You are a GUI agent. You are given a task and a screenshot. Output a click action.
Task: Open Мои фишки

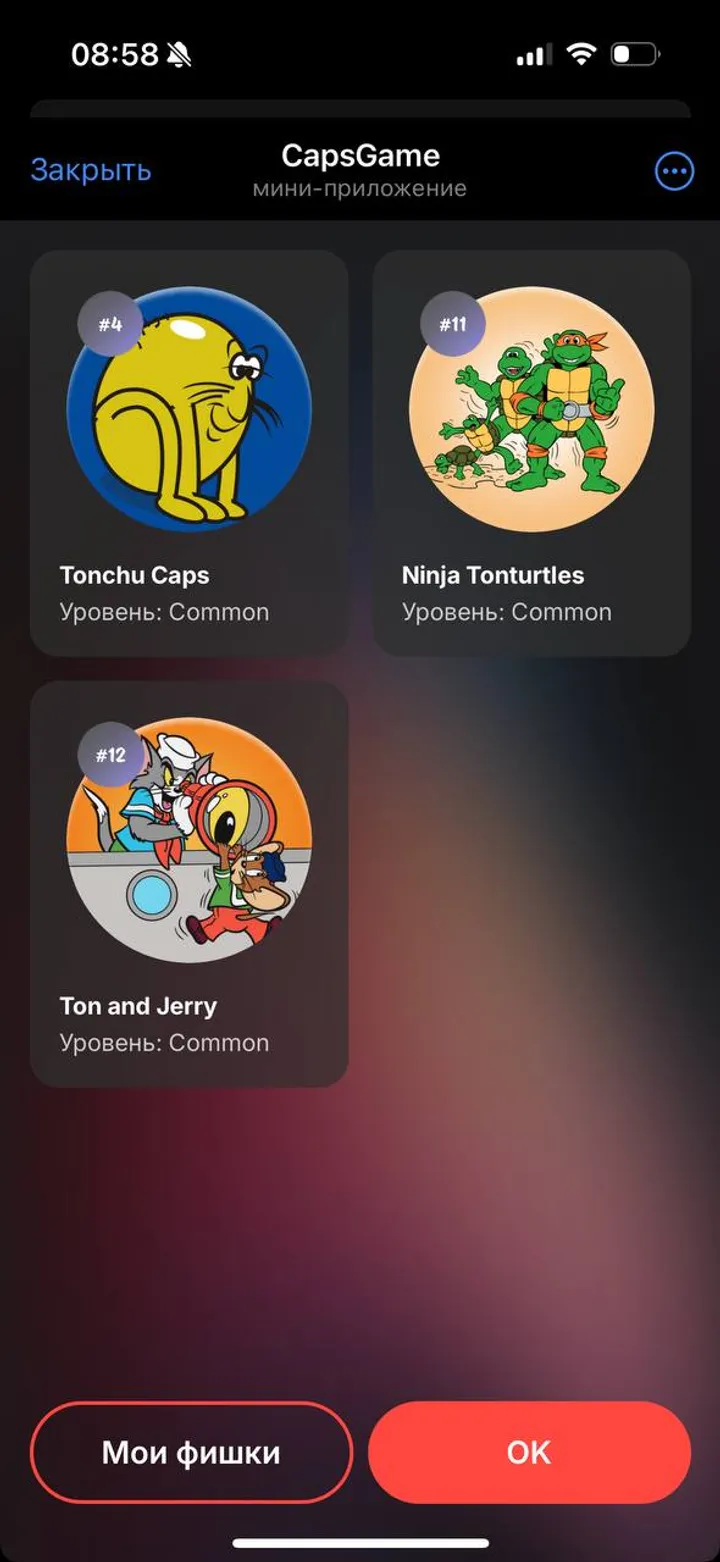point(190,1452)
